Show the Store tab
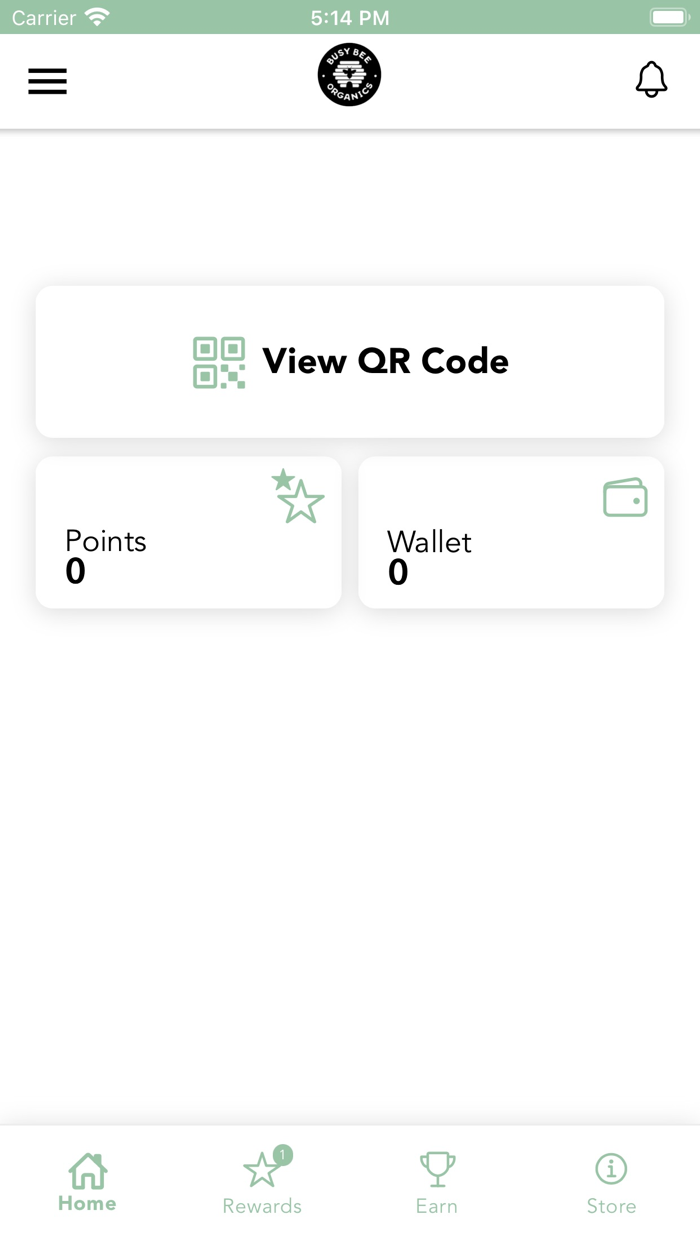The image size is (700, 1244). coord(611,1182)
